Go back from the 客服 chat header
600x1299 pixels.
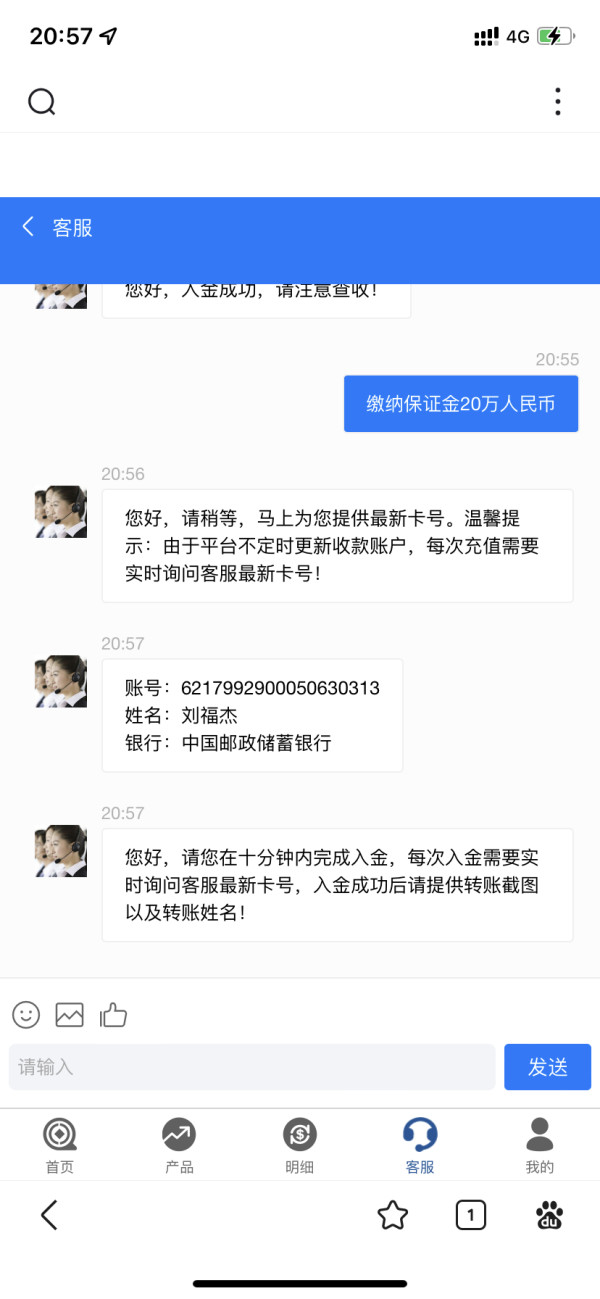[28, 227]
